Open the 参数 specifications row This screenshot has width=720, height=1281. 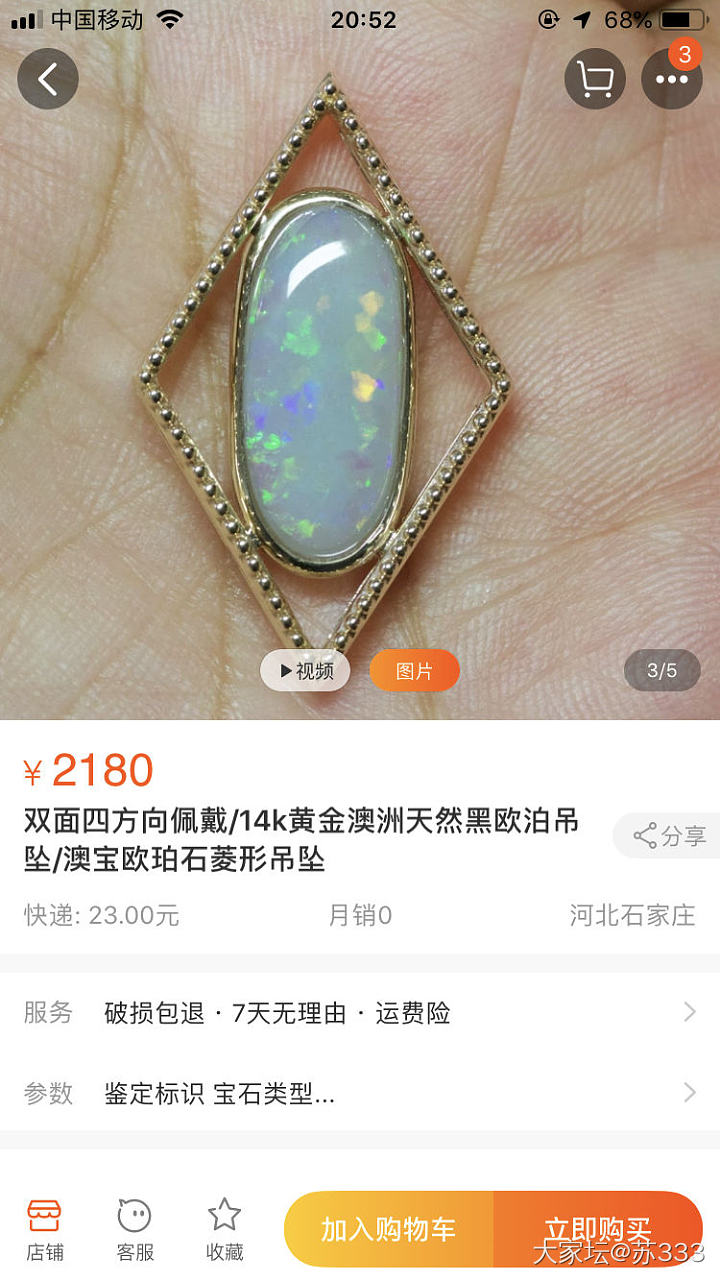[360, 1093]
